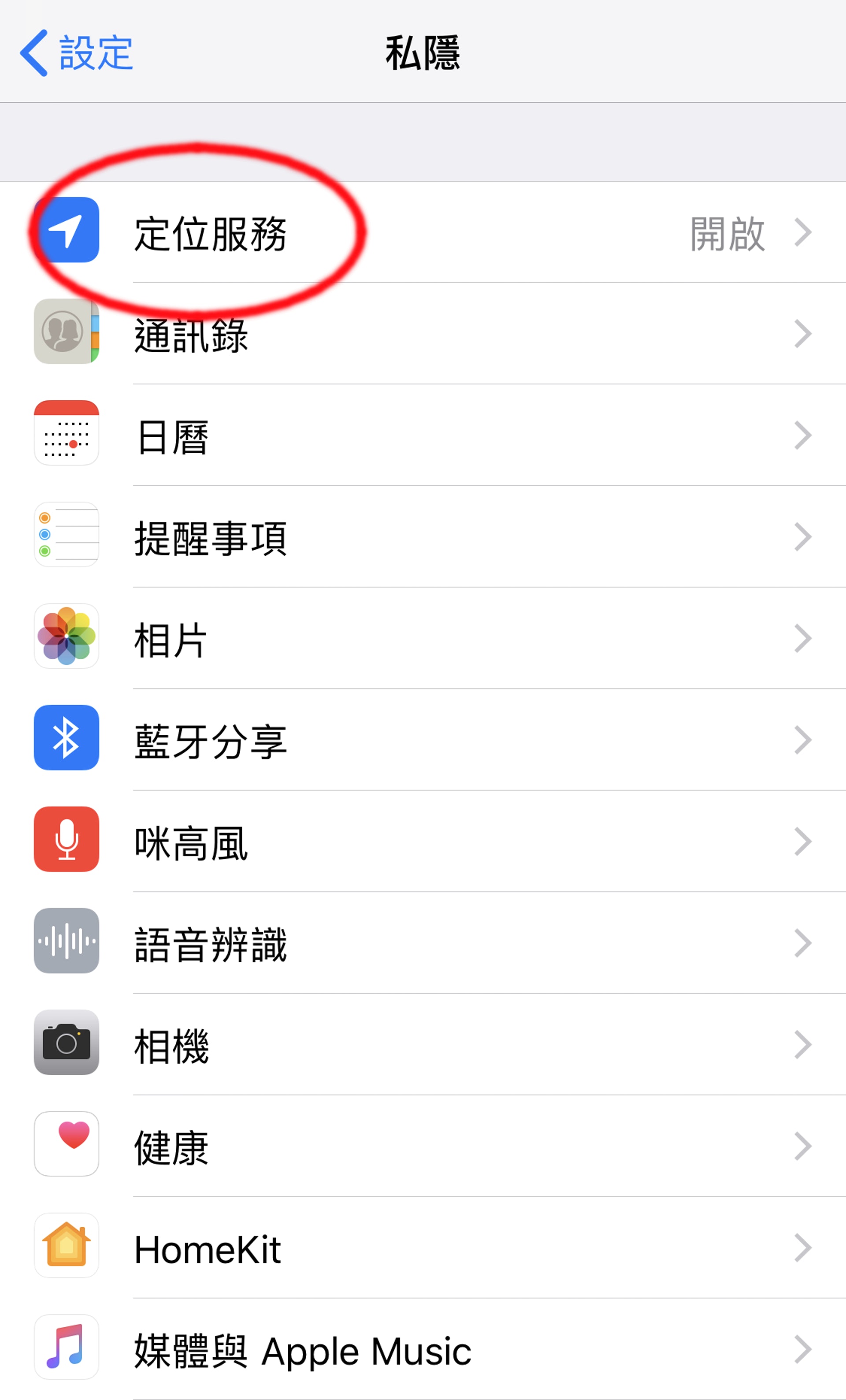
Task: Open 定位服務 settings
Action: coord(423,233)
